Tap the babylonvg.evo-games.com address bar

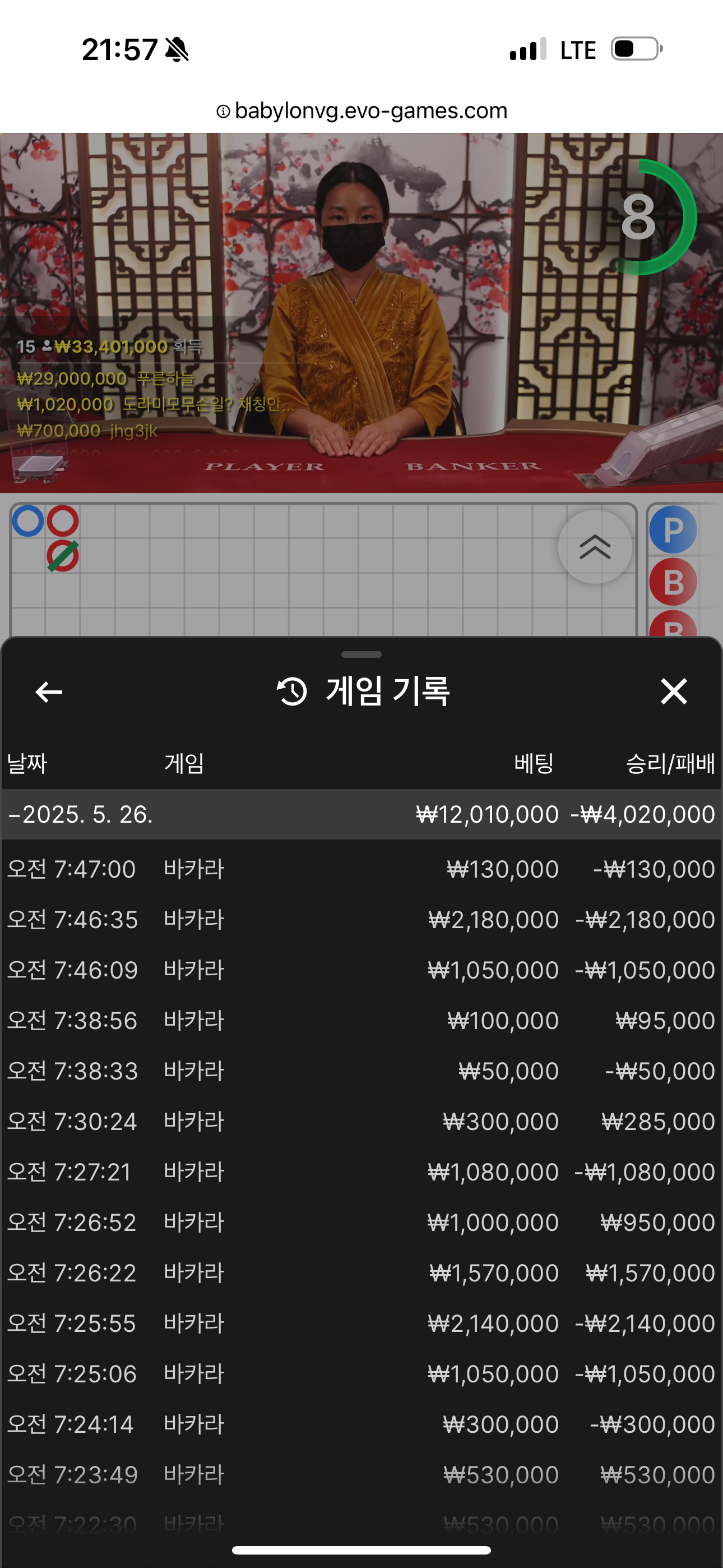coord(361,111)
